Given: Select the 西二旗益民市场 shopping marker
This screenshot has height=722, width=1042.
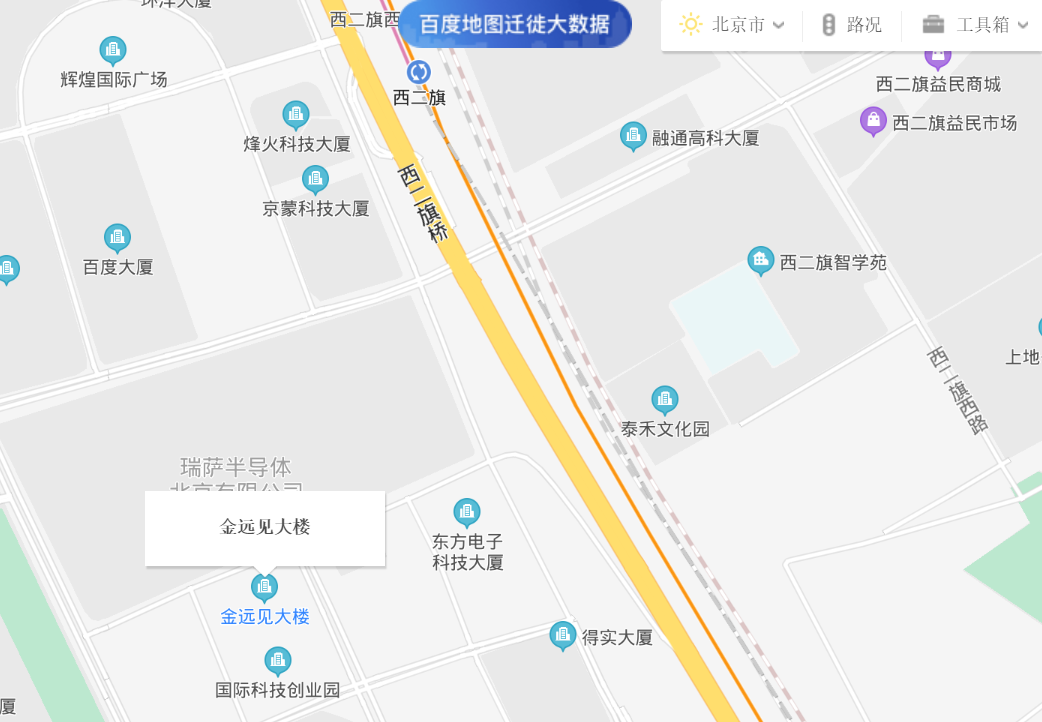Looking at the screenshot, I should [x=874, y=122].
